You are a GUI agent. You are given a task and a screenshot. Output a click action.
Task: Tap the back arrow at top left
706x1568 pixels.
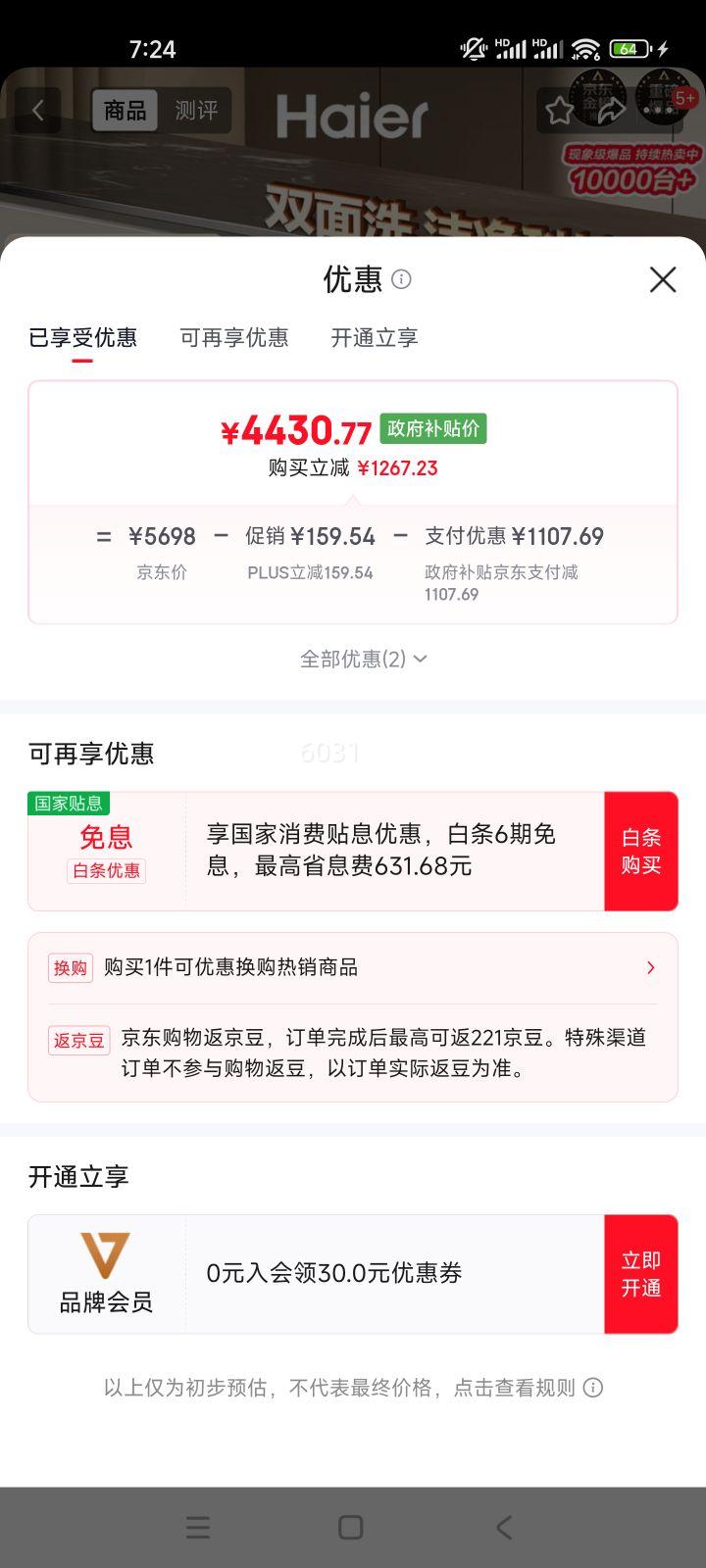(37, 110)
